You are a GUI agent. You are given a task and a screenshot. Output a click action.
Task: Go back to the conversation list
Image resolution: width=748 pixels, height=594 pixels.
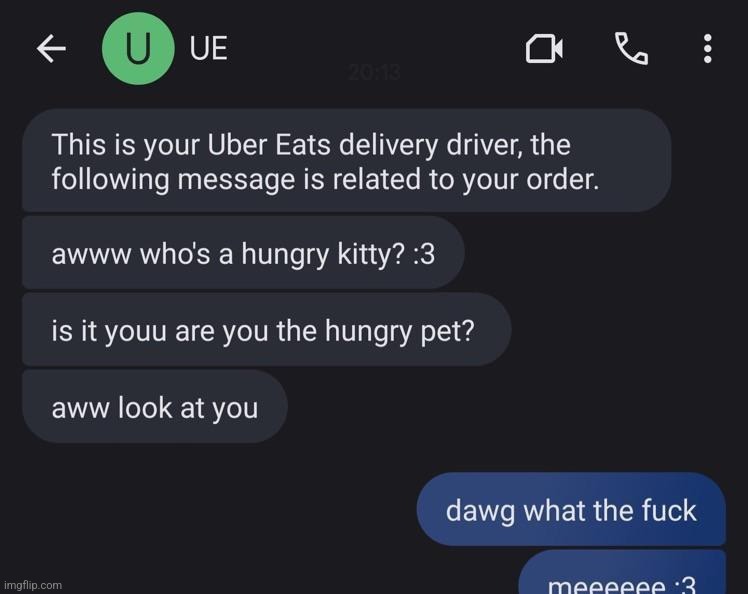click(50, 49)
